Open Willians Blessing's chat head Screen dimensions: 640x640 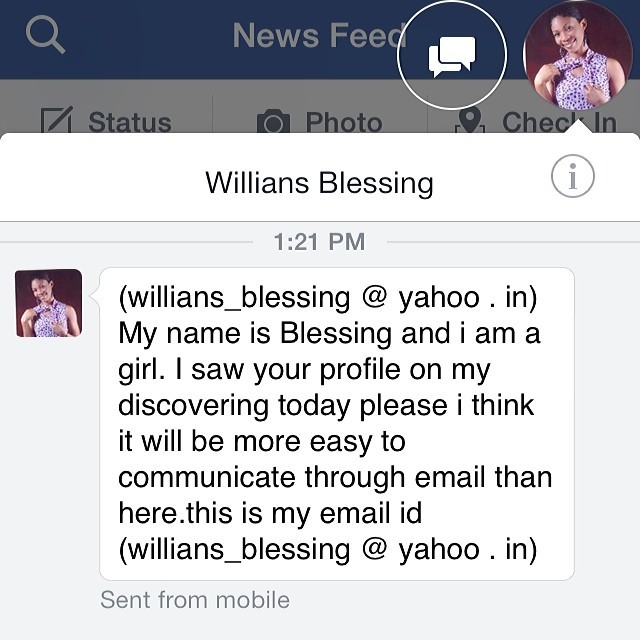pyautogui.click(x=577, y=56)
